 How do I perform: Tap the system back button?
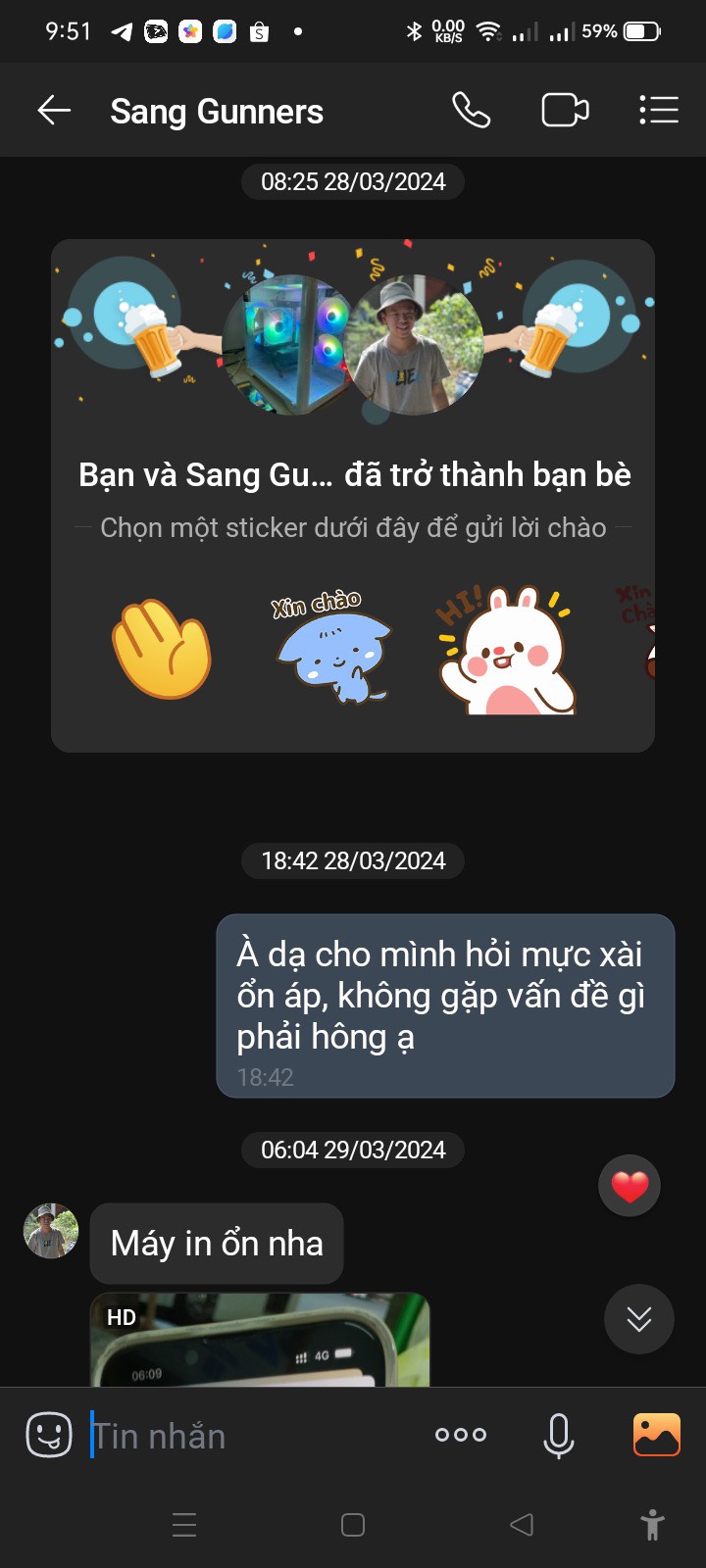pyautogui.click(x=522, y=1525)
